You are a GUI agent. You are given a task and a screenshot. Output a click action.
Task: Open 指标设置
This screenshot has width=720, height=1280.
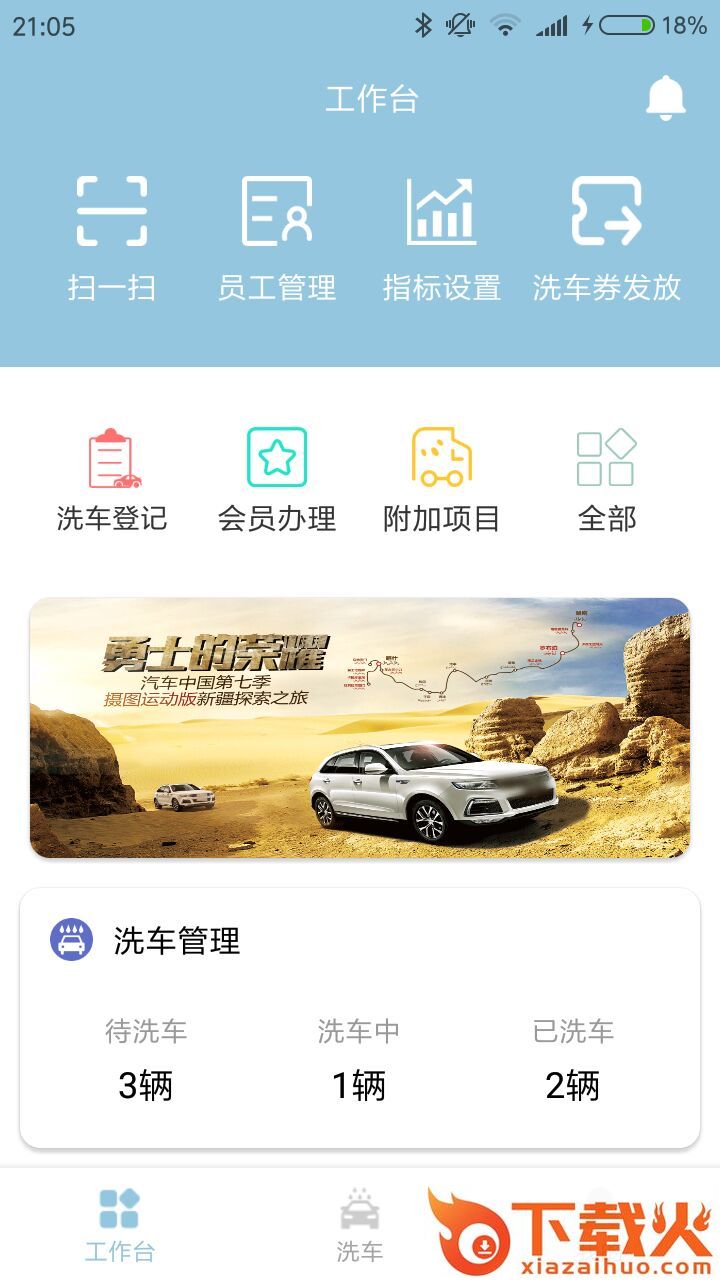point(441,237)
